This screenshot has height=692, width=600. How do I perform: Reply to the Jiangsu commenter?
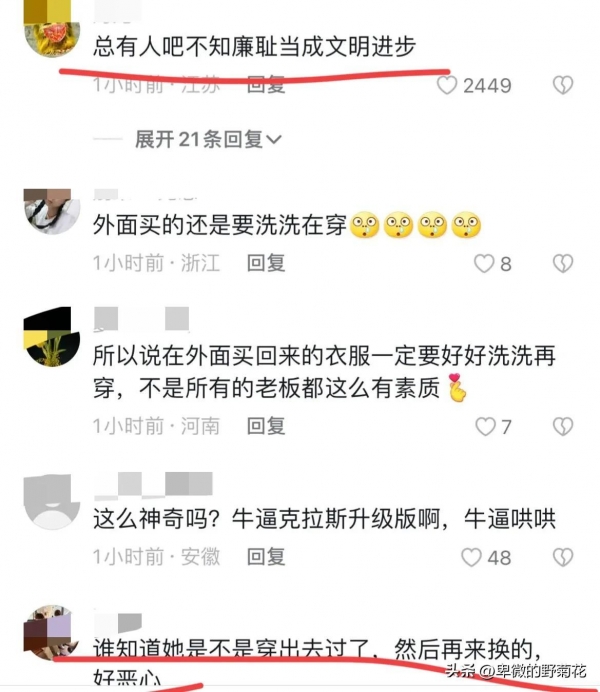click(266, 86)
